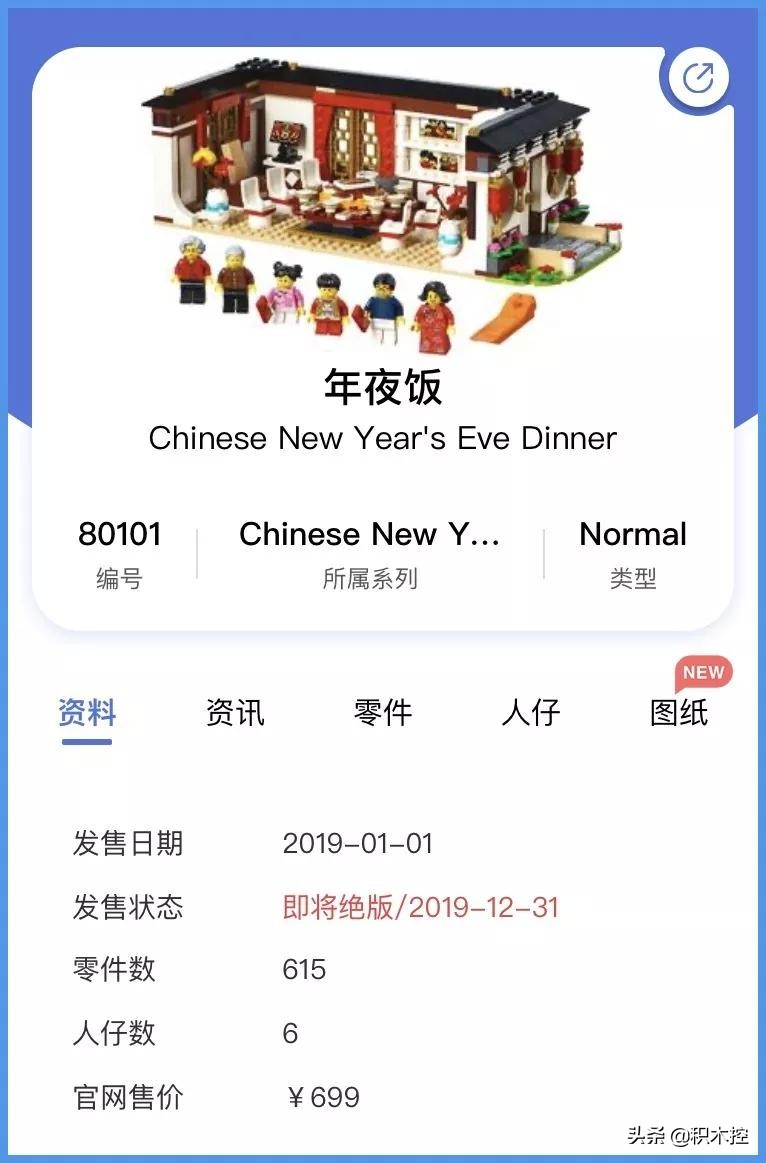The height and width of the screenshot is (1163, 766).
Task: View the 图纸 (instructions) tab with NEW badge
Action: (x=678, y=713)
